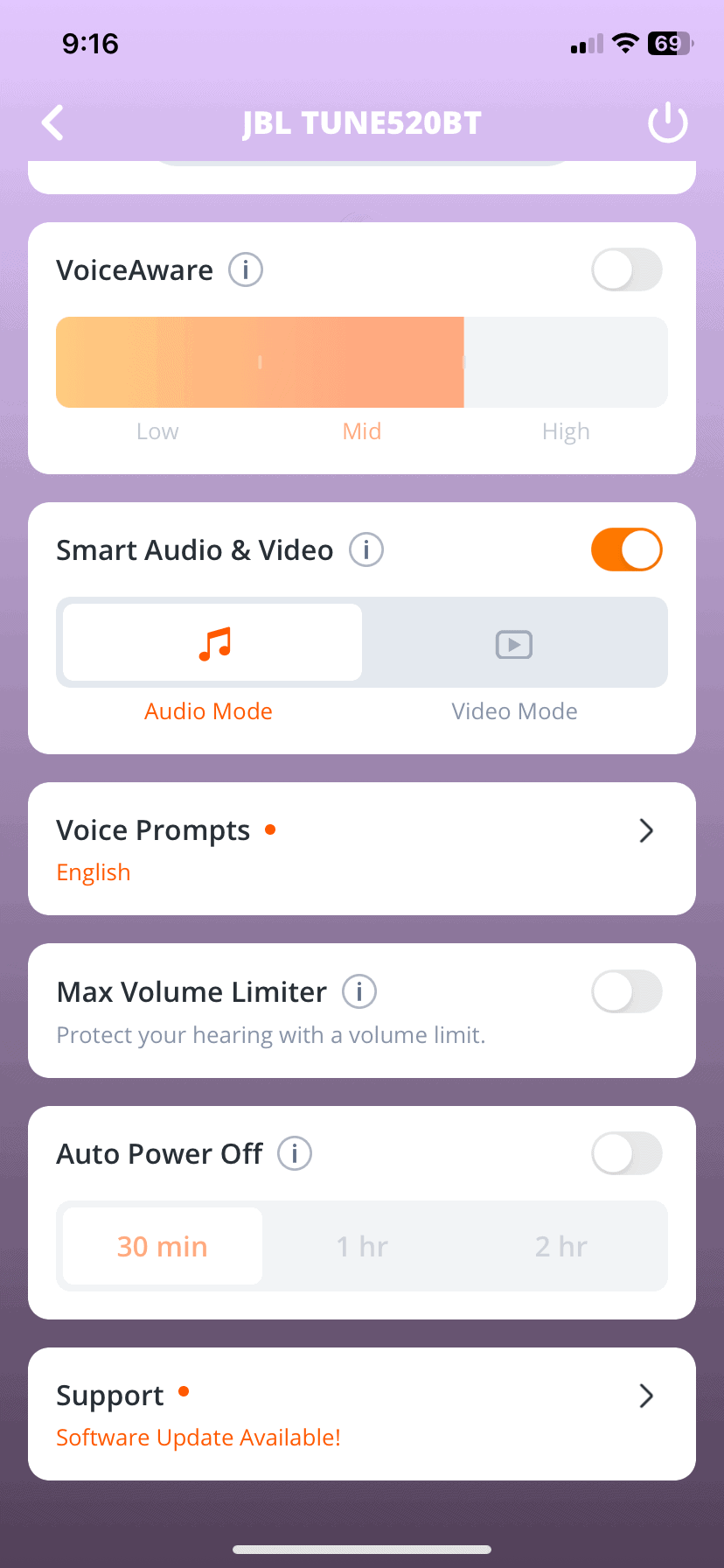The width and height of the screenshot is (724, 1568).
Task: Set VoiceAware level to High
Action: tap(566, 362)
